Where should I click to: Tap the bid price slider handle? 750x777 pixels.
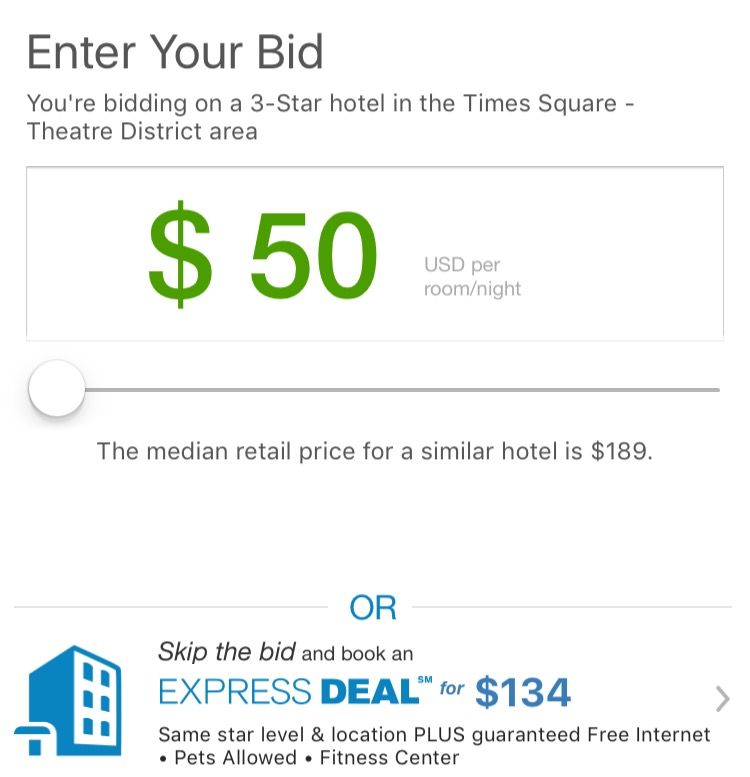(x=57, y=389)
